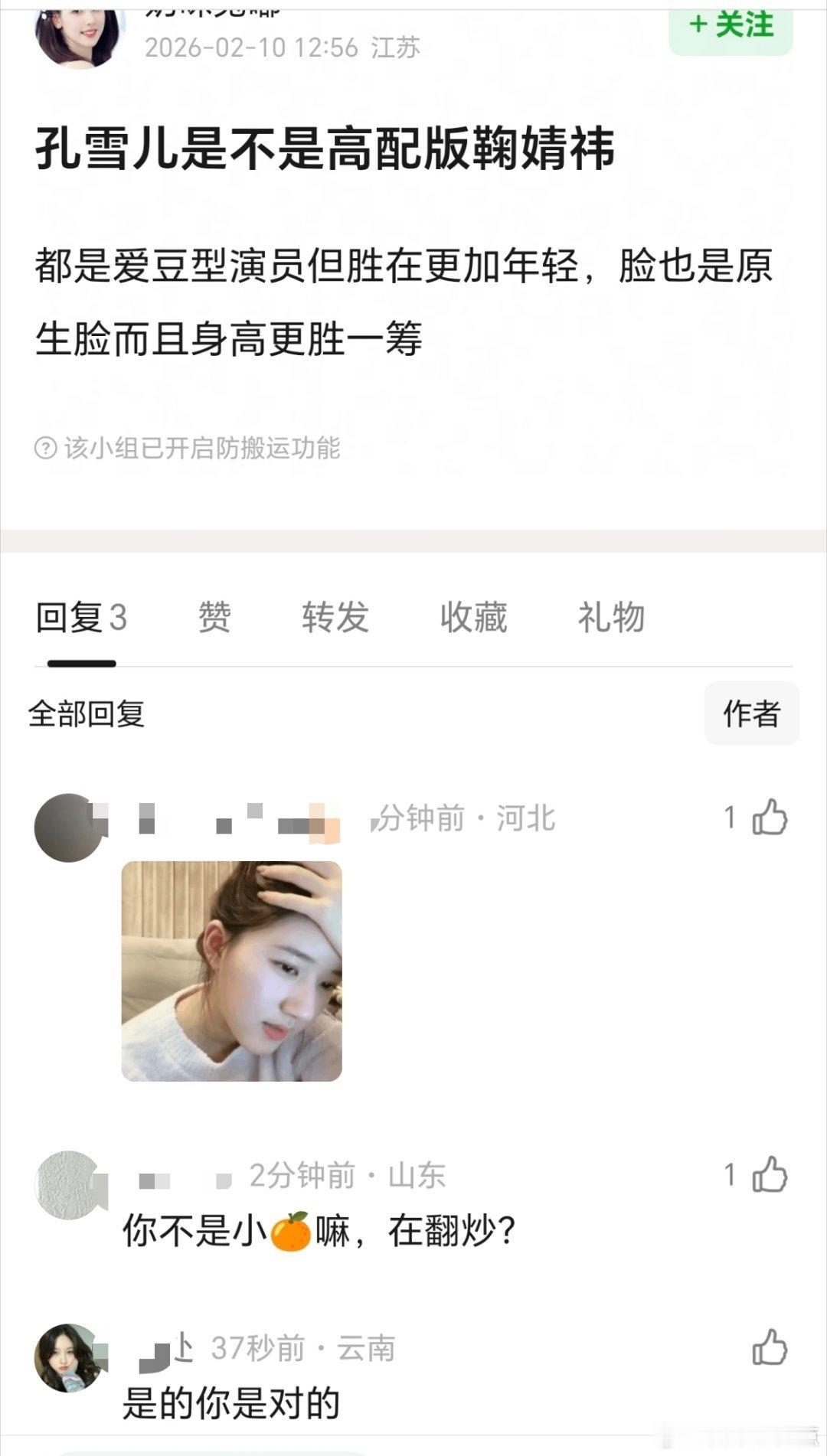Follow the post author via 关注 button
Screen dimensions: 827x1456
coord(731,27)
